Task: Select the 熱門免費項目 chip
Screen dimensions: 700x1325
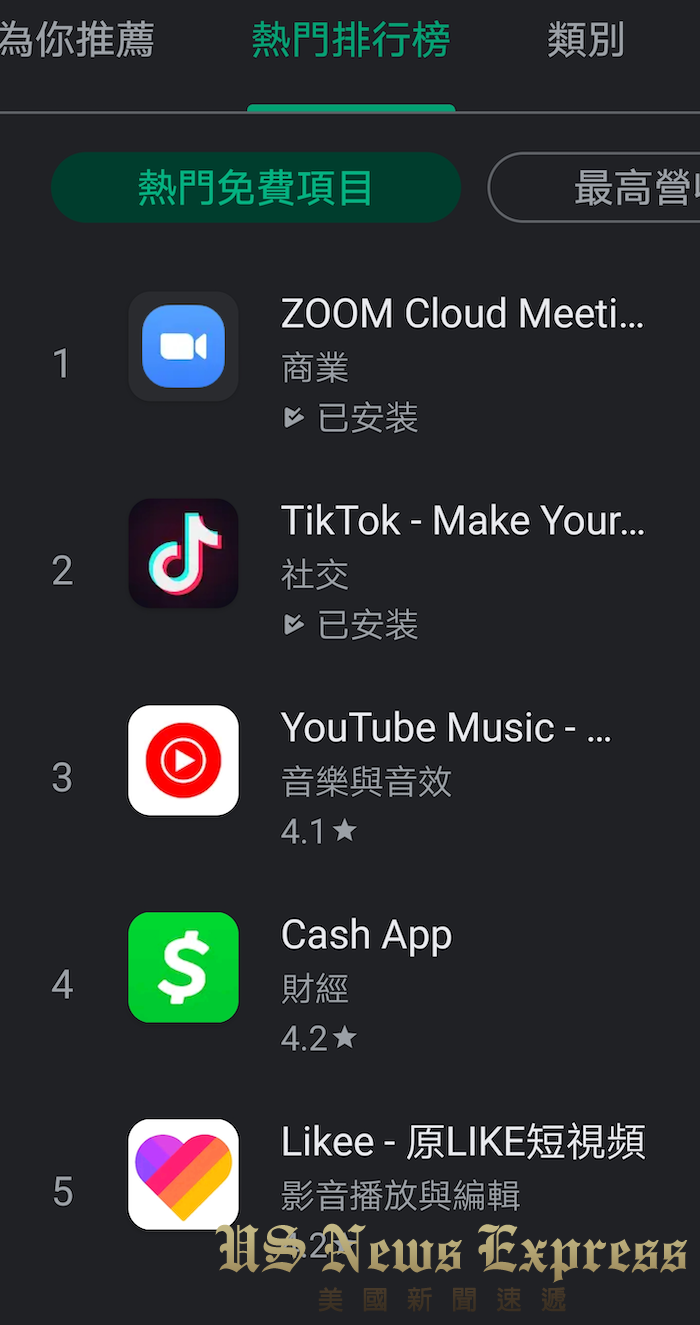Action: [256, 187]
